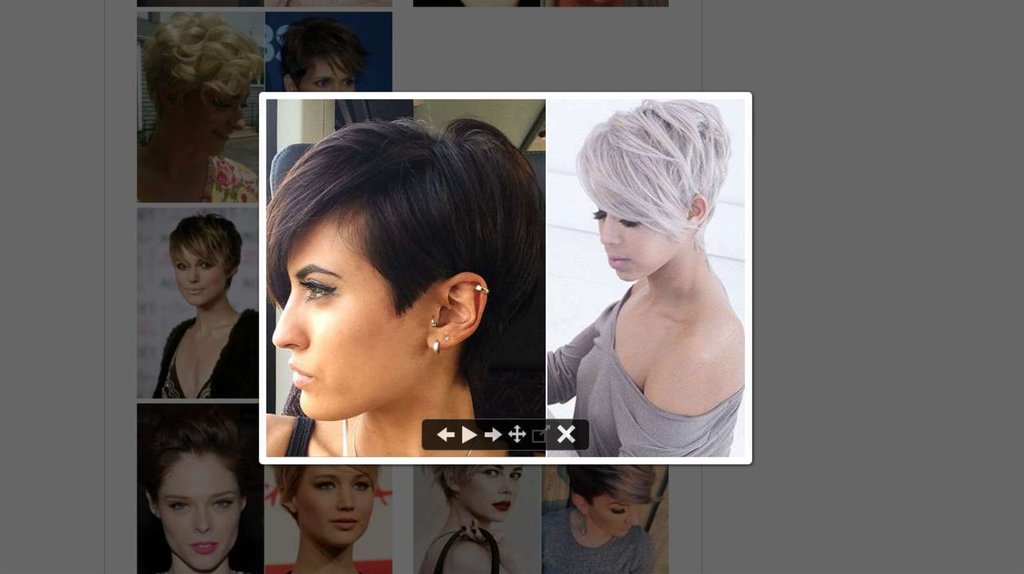
Task: Advance to the next lightbox image
Action: (493, 435)
